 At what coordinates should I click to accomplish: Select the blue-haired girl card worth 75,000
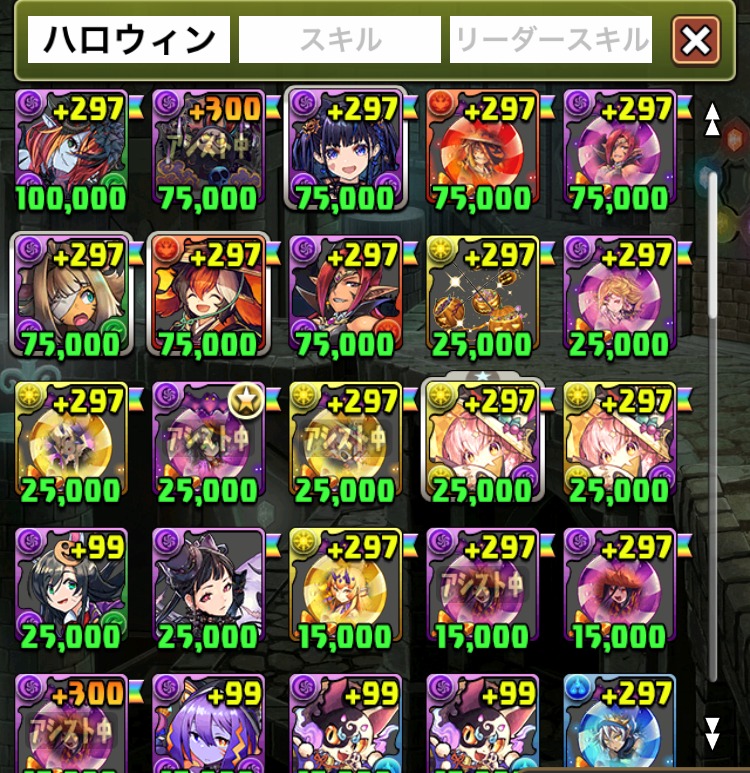coord(345,150)
